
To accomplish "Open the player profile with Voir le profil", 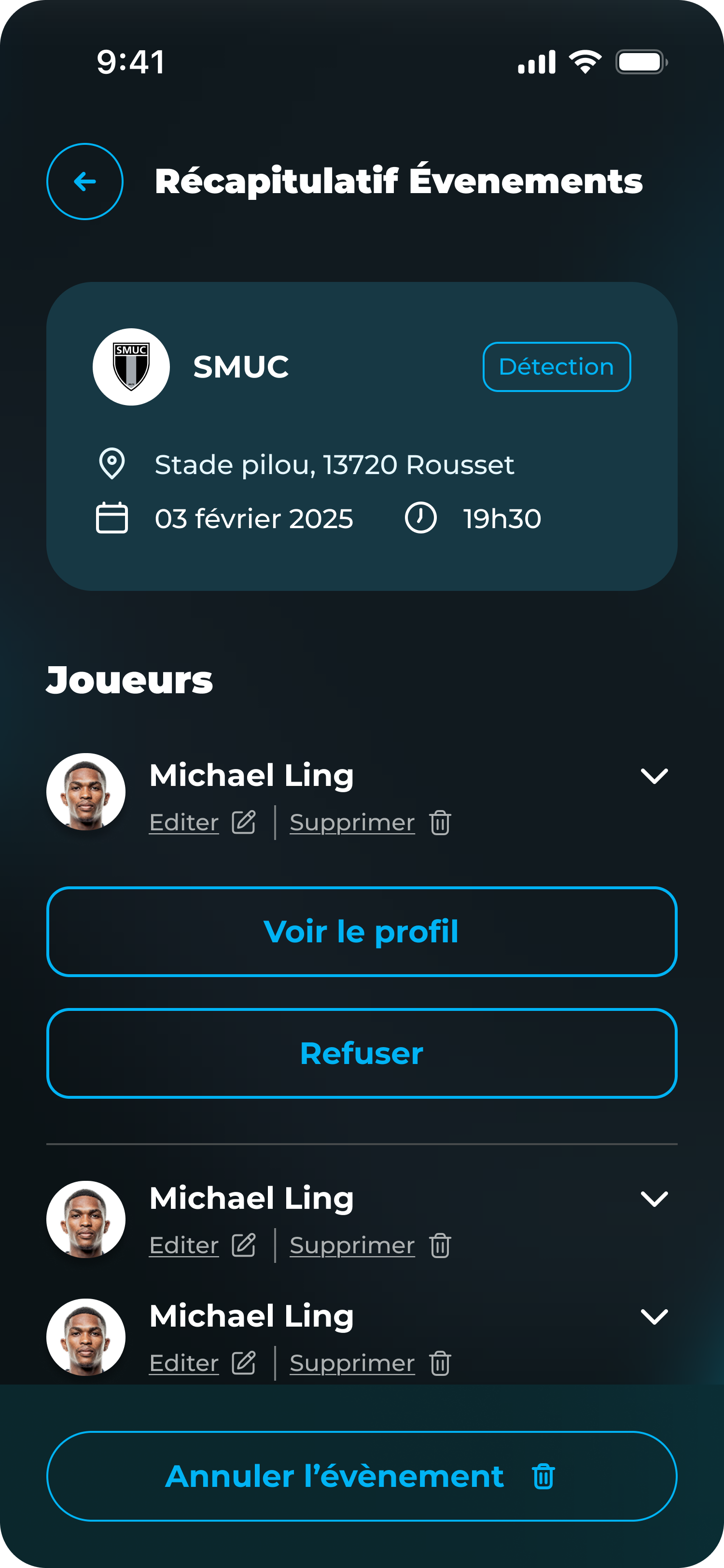I will coord(362,931).
